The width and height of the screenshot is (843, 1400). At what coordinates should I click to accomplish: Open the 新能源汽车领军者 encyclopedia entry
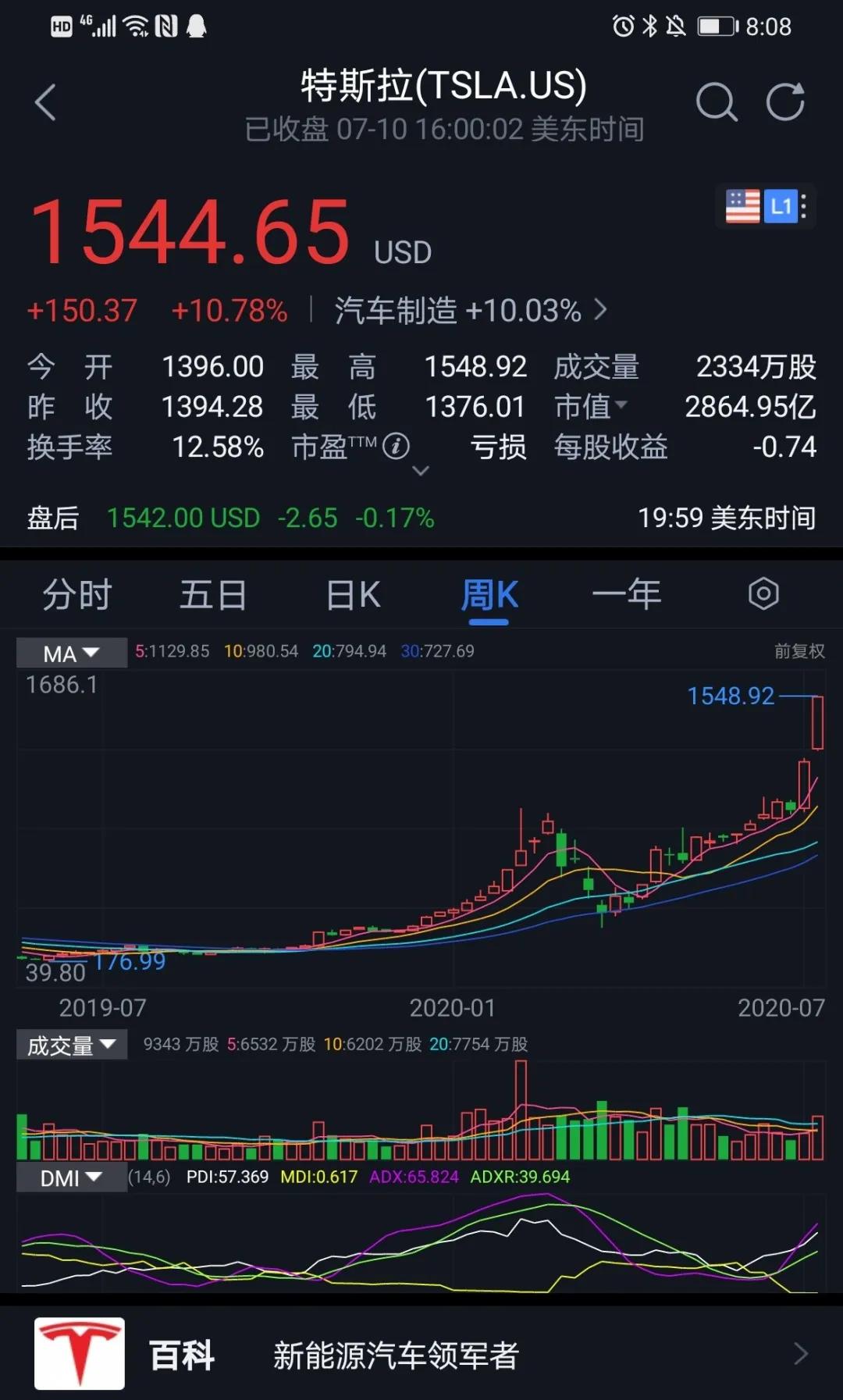(393, 1353)
